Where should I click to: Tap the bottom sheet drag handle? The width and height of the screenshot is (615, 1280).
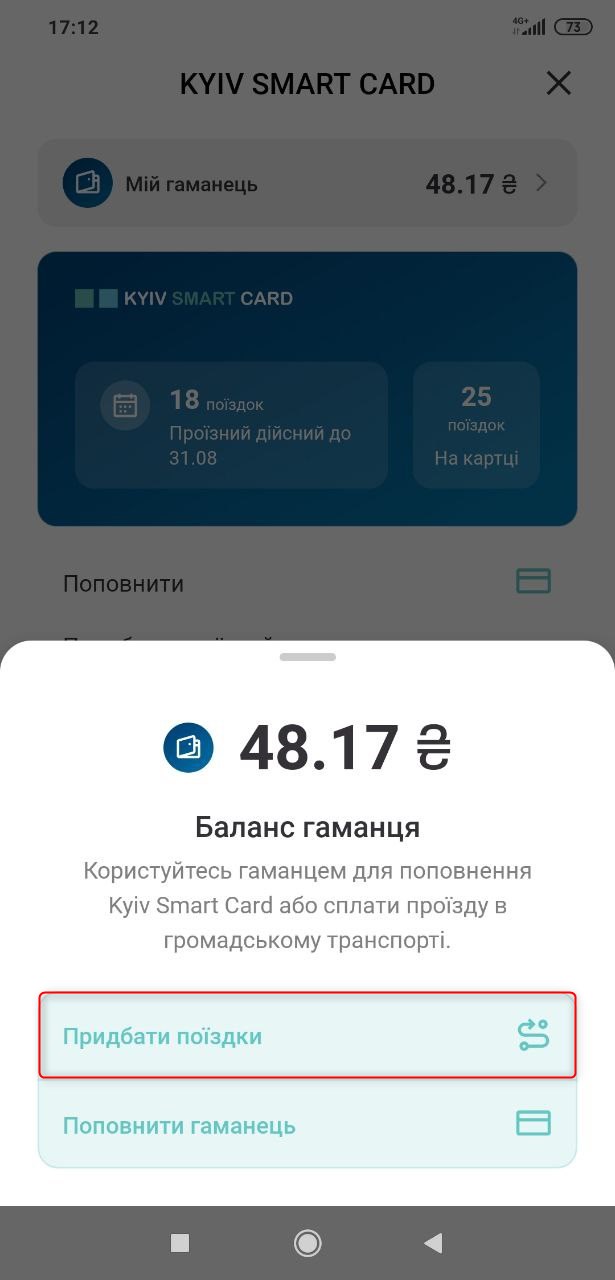(x=307, y=657)
